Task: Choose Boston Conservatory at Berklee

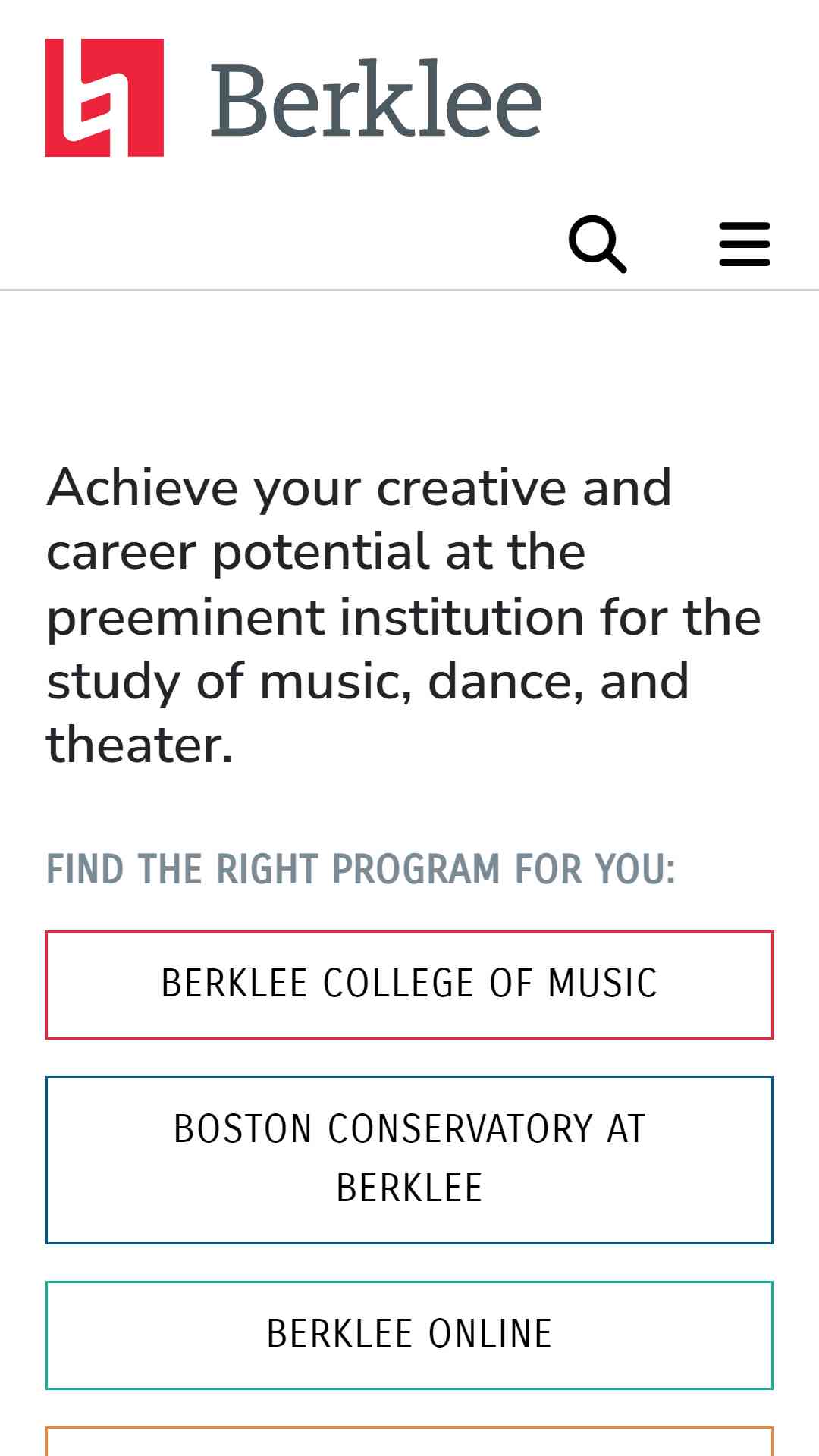Action: click(409, 1159)
